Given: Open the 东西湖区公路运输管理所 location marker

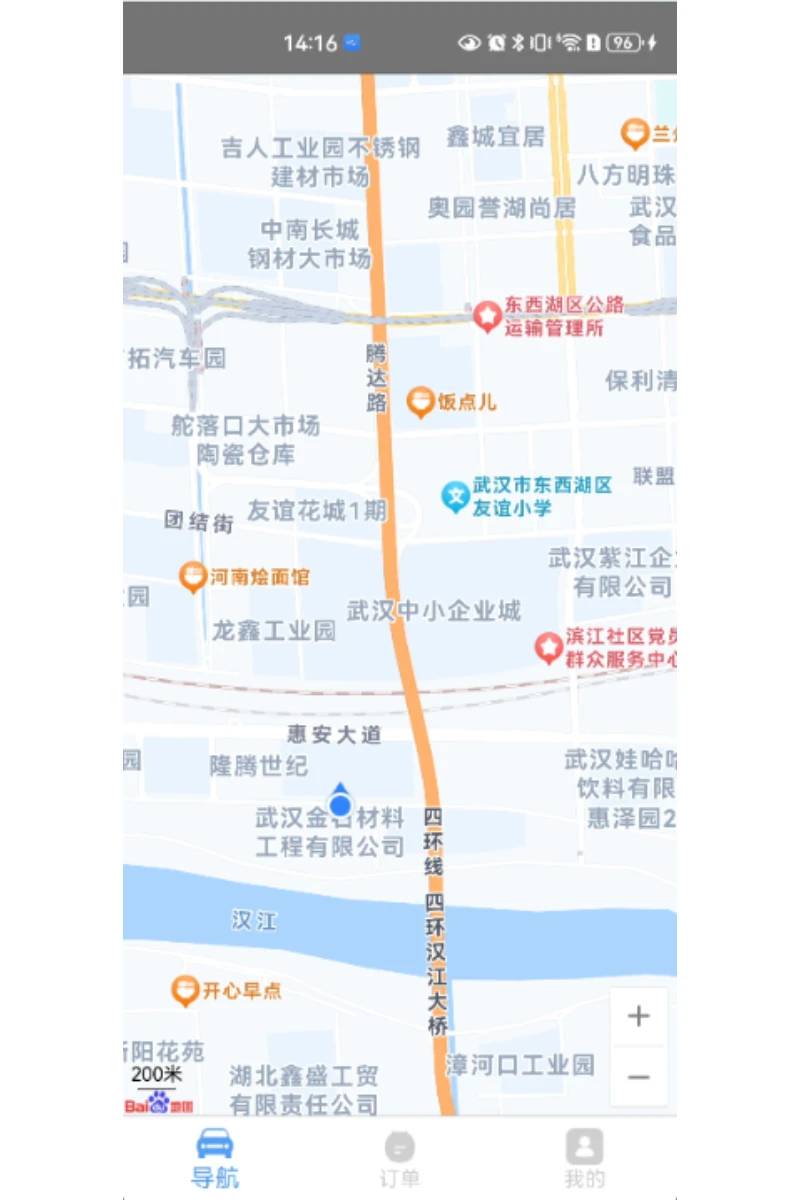Looking at the screenshot, I should tap(487, 313).
